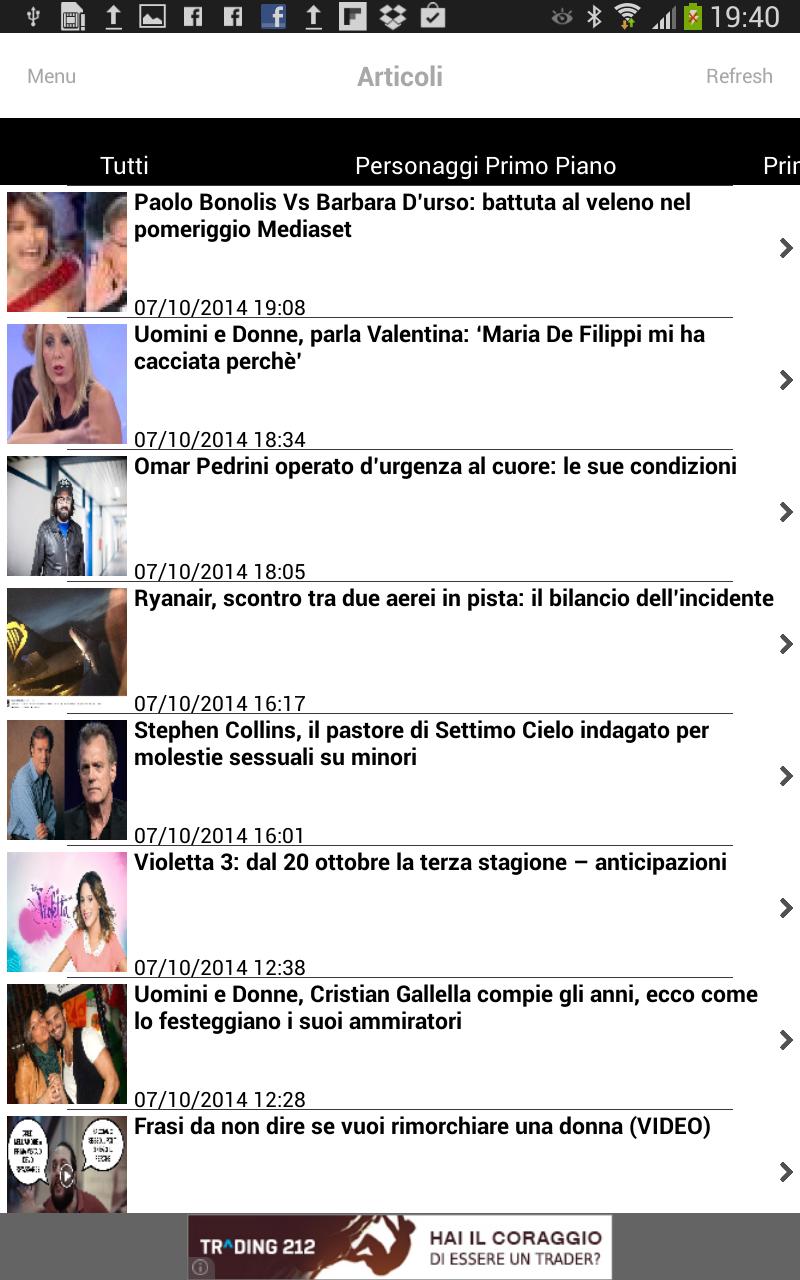Open the Menu in the top bar
The width and height of the screenshot is (800, 1280).
click(51, 76)
